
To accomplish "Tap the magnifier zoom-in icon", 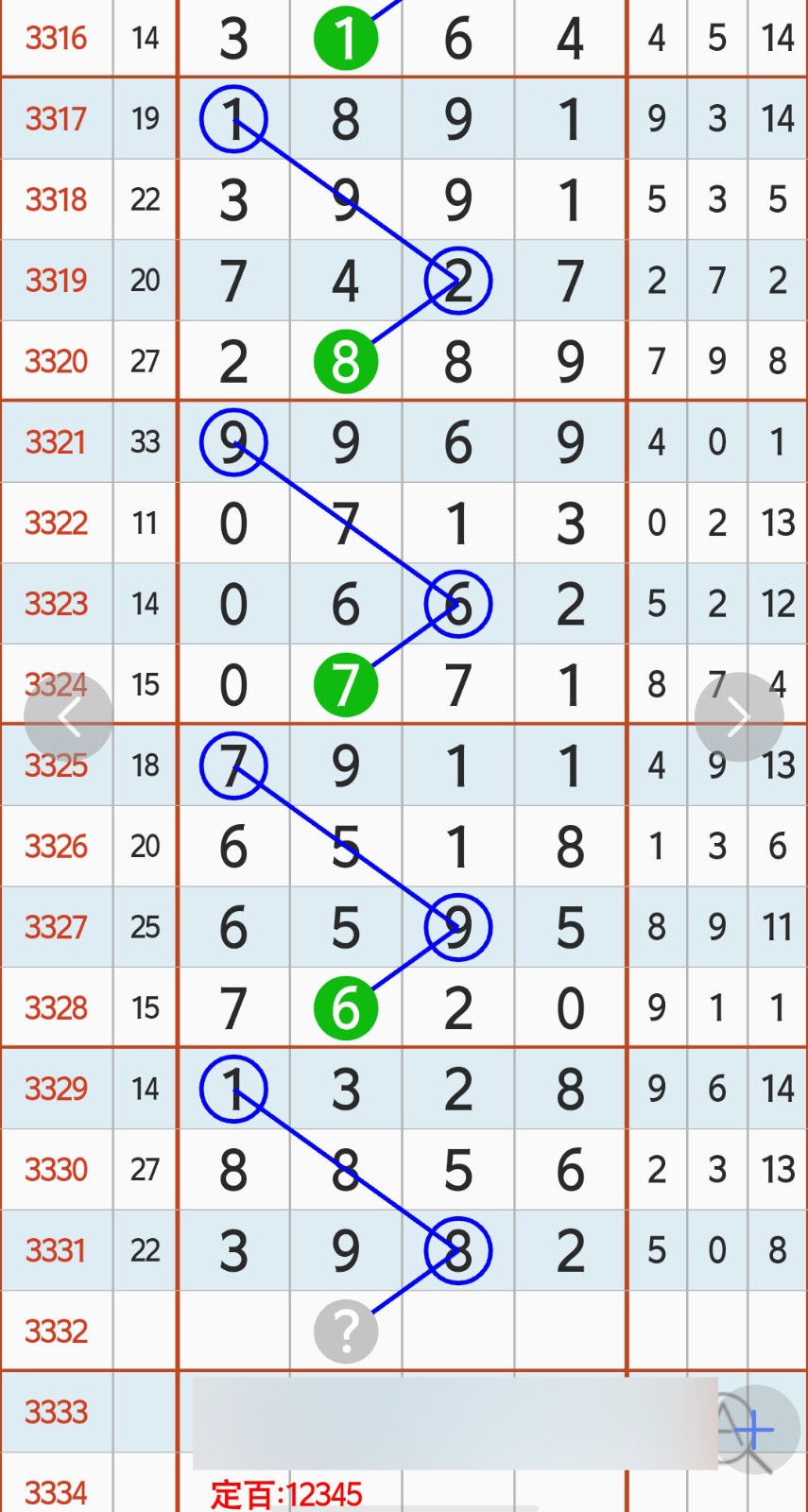I will (753, 1429).
